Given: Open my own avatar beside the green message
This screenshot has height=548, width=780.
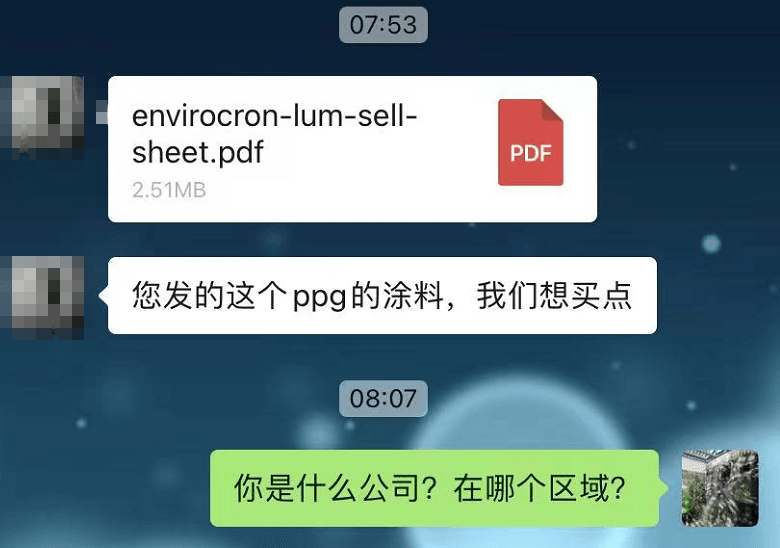Looking at the screenshot, I should 719,488.
